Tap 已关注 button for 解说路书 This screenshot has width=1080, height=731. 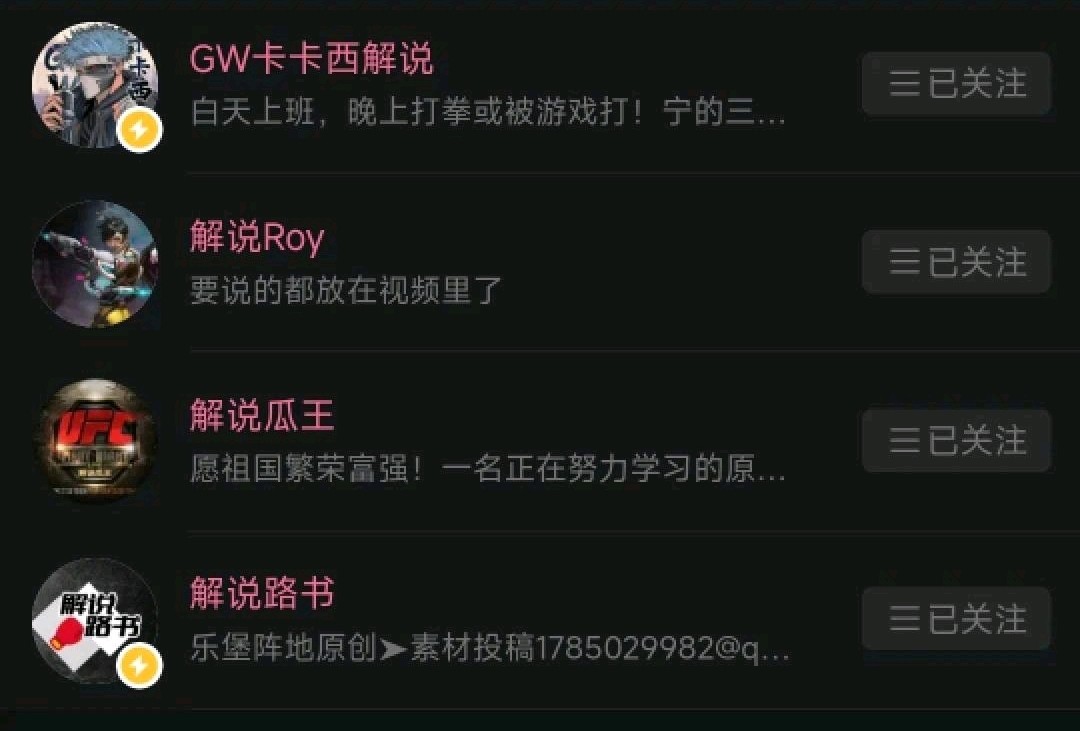coord(956,619)
